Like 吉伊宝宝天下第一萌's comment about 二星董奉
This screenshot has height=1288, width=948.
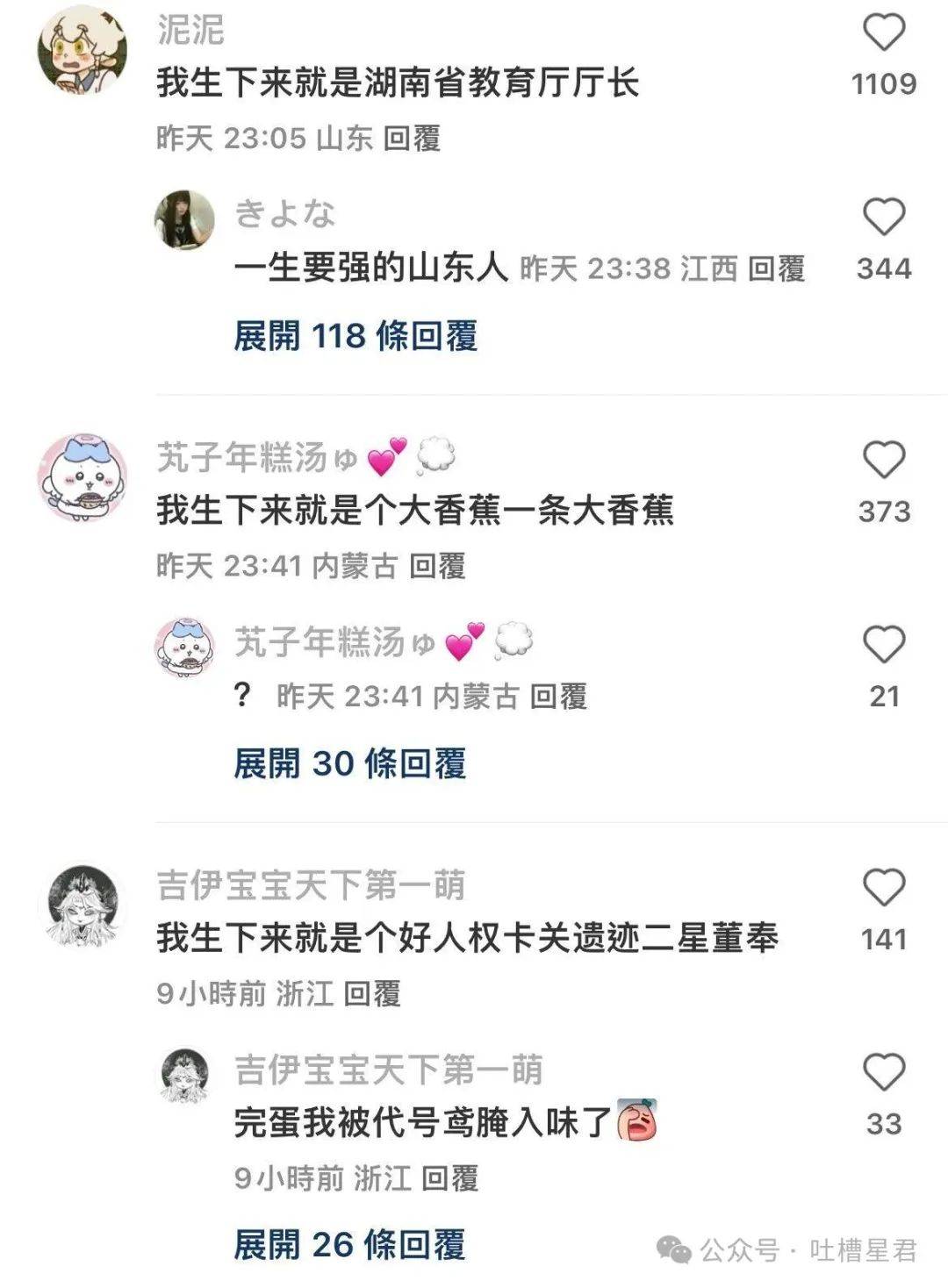coord(883,888)
